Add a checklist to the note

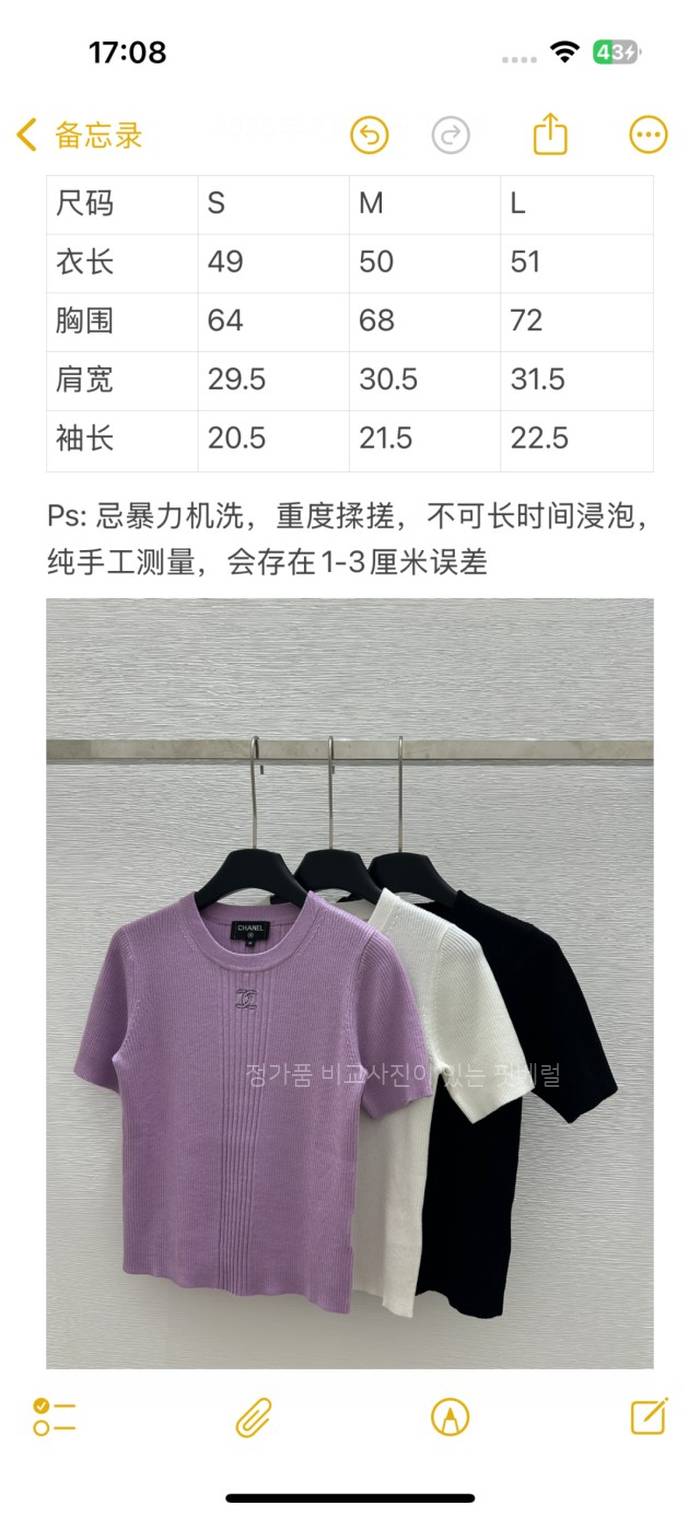click(54, 1416)
